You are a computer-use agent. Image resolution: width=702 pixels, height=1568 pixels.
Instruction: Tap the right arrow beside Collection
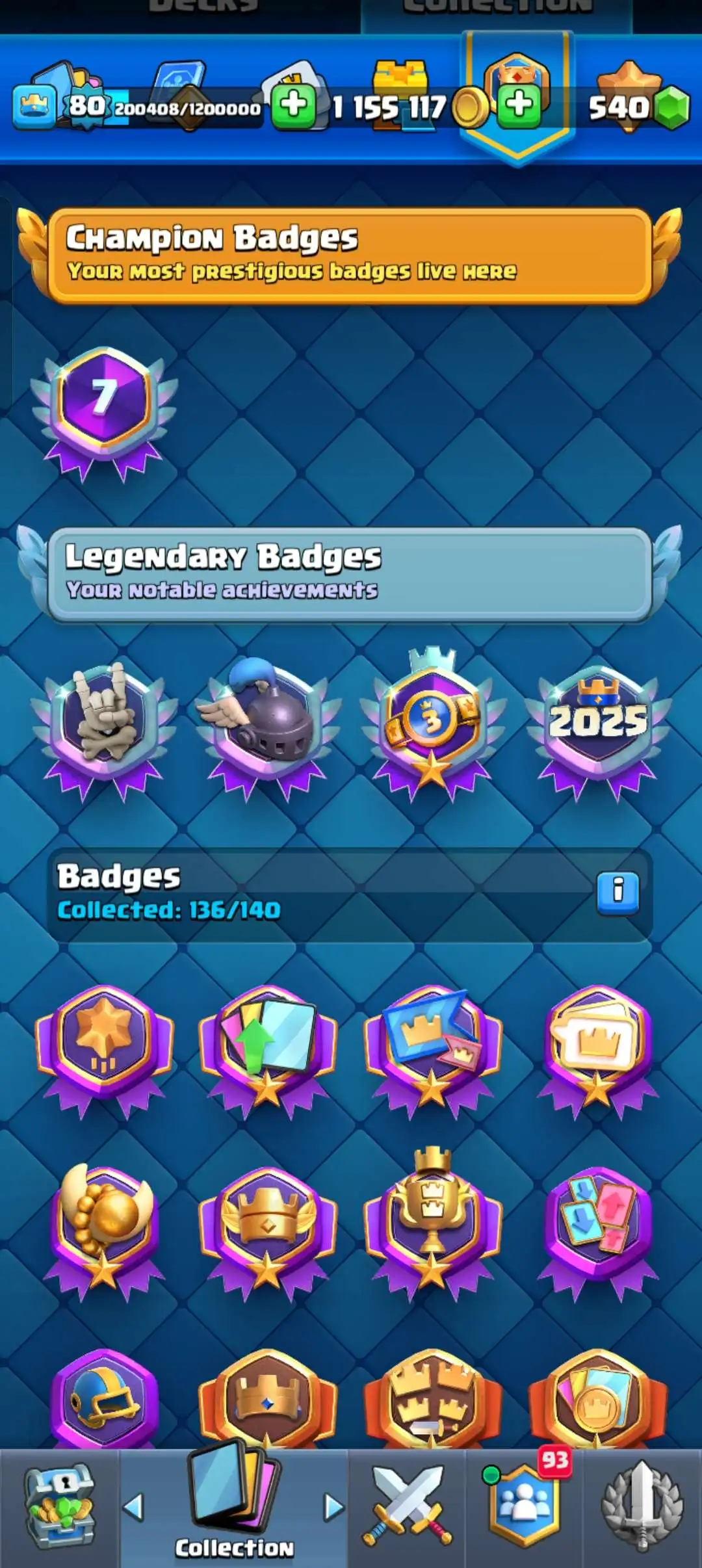click(x=333, y=1507)
